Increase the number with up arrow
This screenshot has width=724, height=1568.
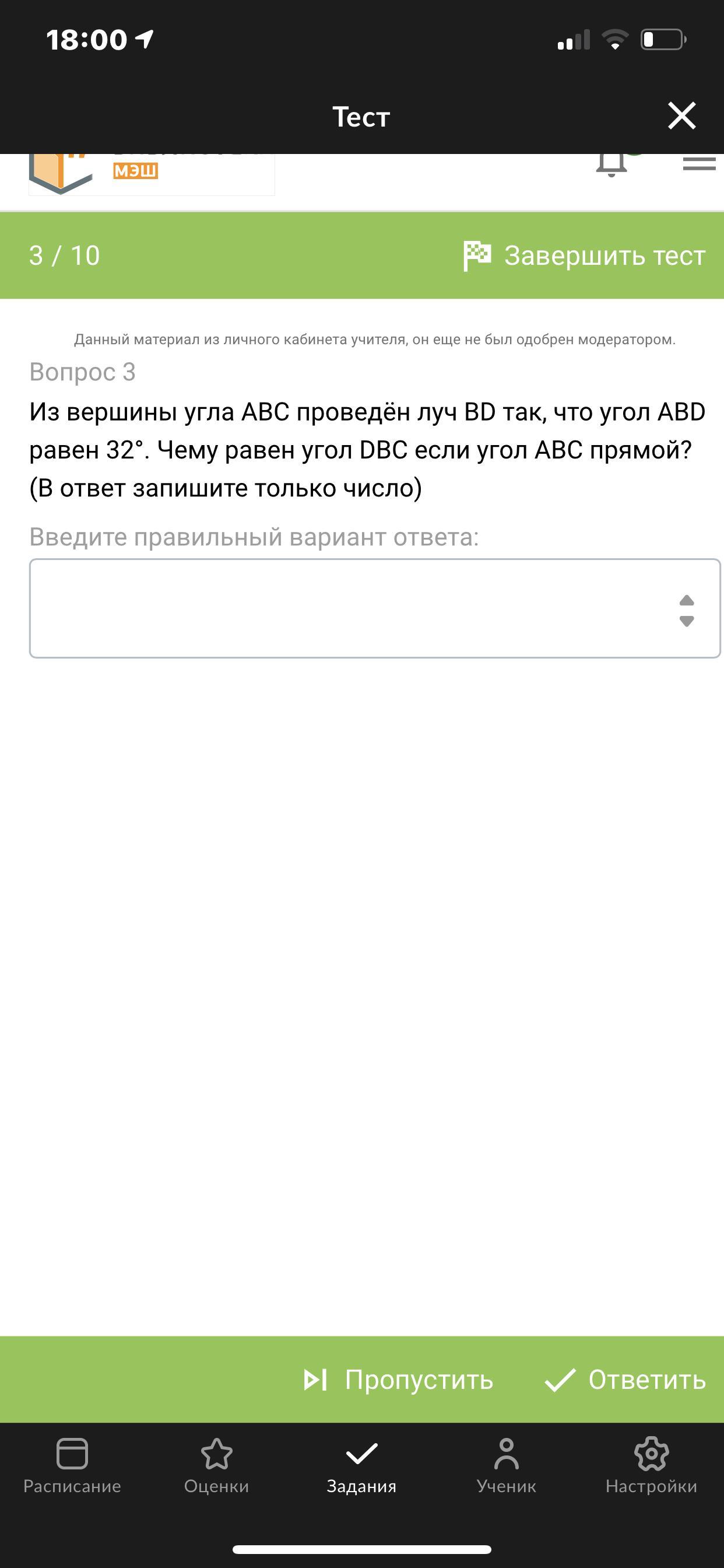(686, 600)
